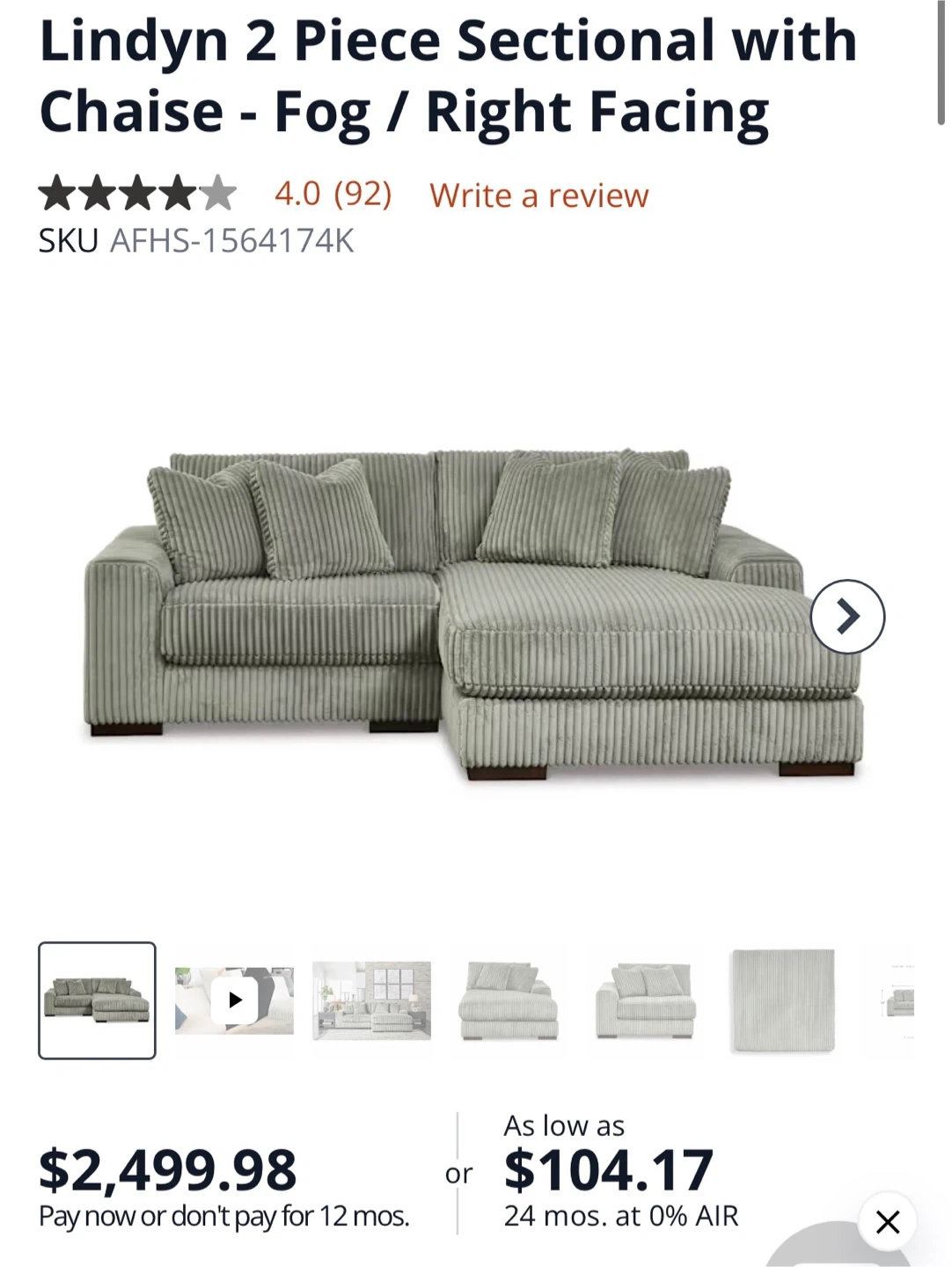Open the product video thumbnail
The width and height of the screenshot is (952, 1267).
point(234,1000)
